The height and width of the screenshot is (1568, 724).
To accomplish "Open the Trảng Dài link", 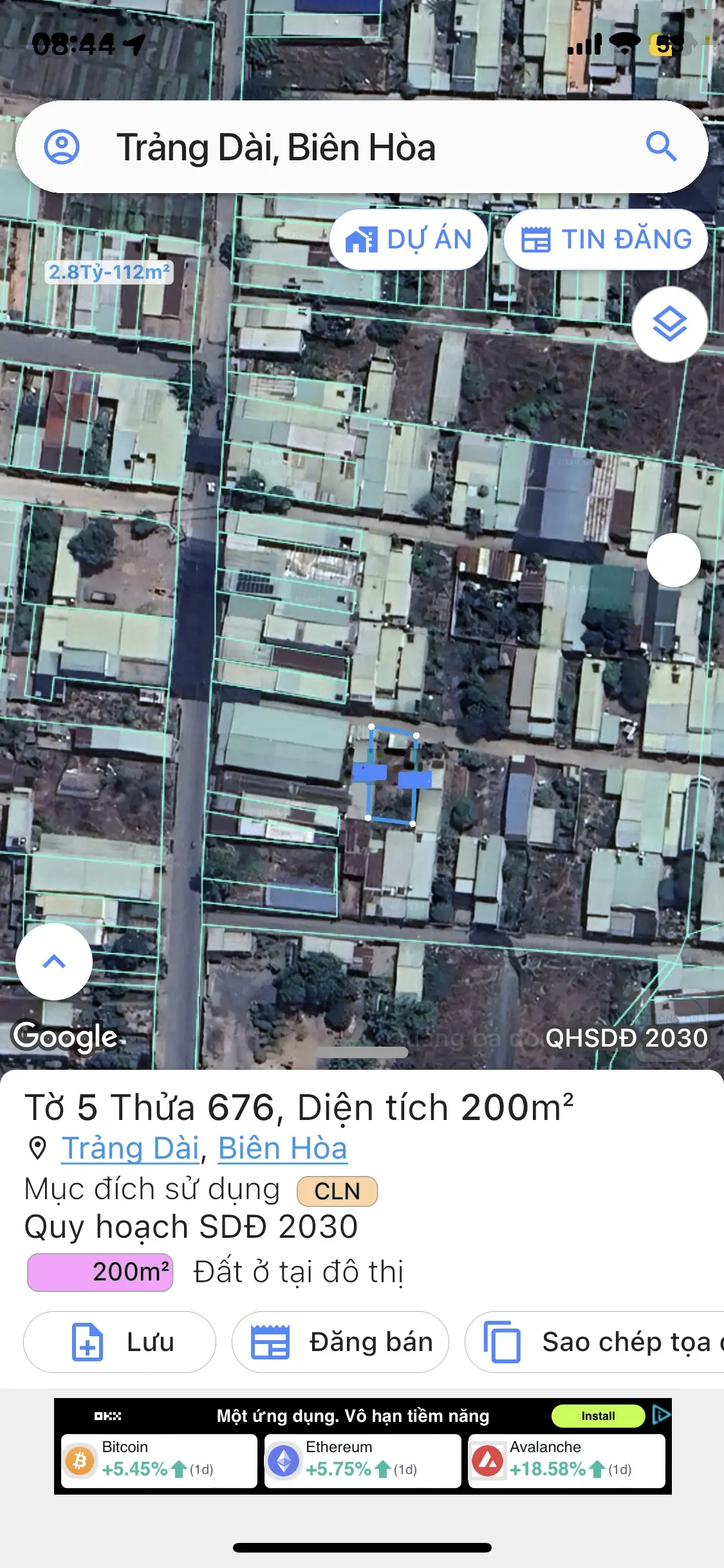I will click(130, 1148).
